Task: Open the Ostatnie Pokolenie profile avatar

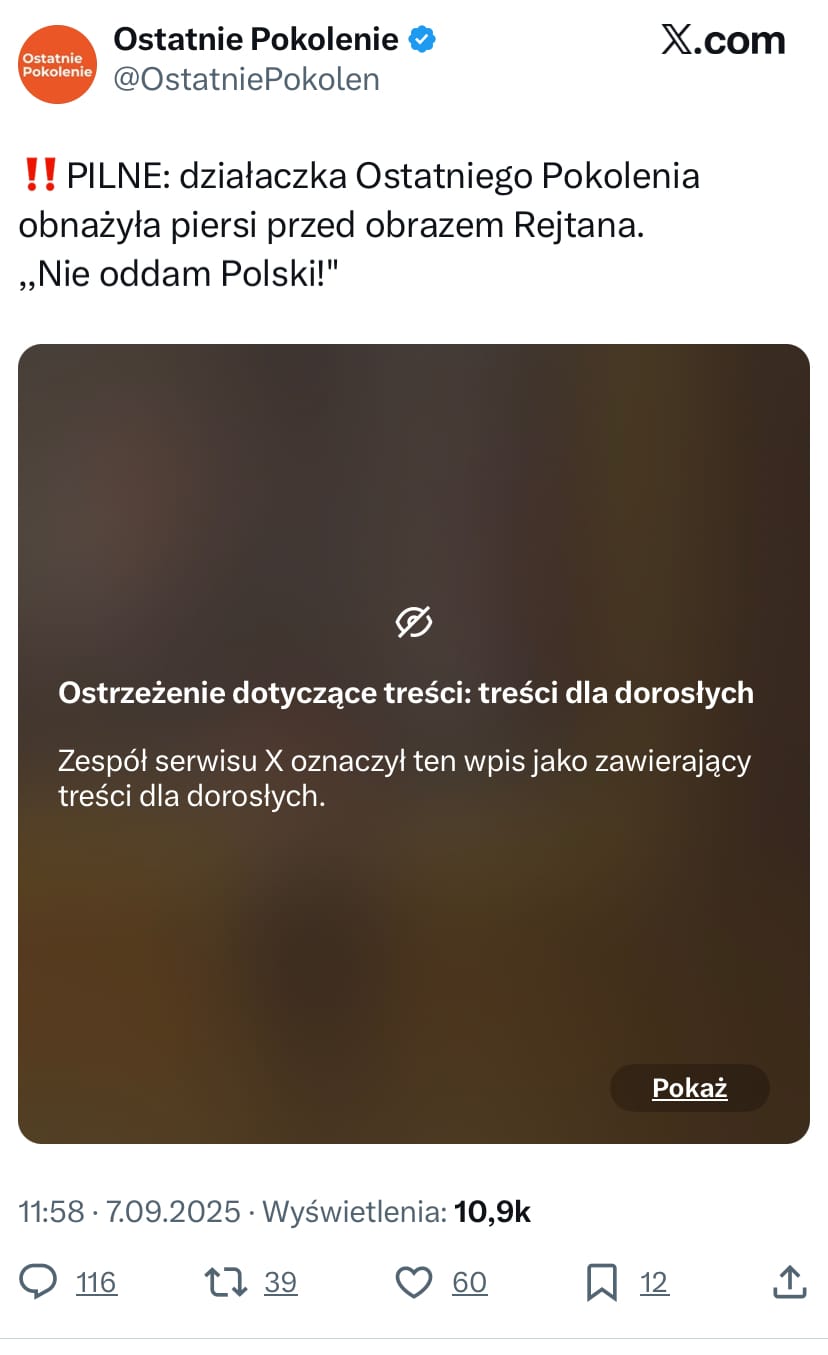Action: tap(57, 62)
